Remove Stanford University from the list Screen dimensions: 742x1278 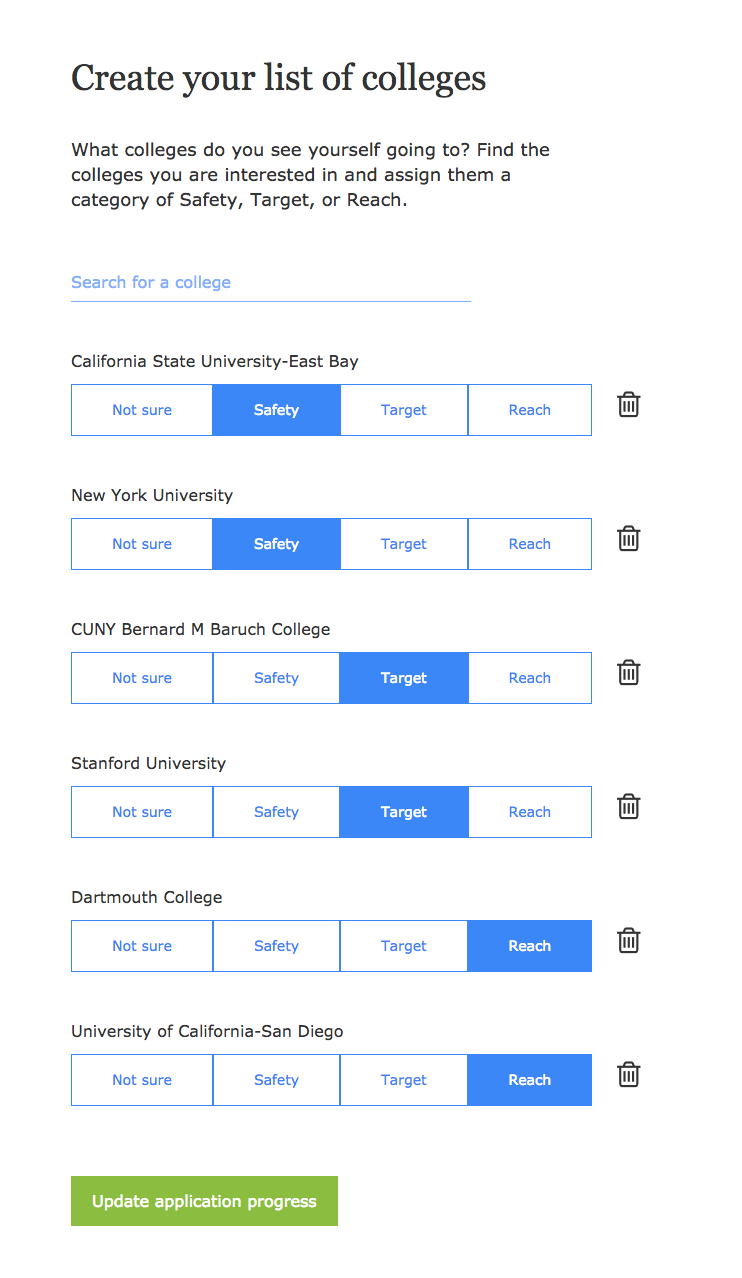point(628,807)
